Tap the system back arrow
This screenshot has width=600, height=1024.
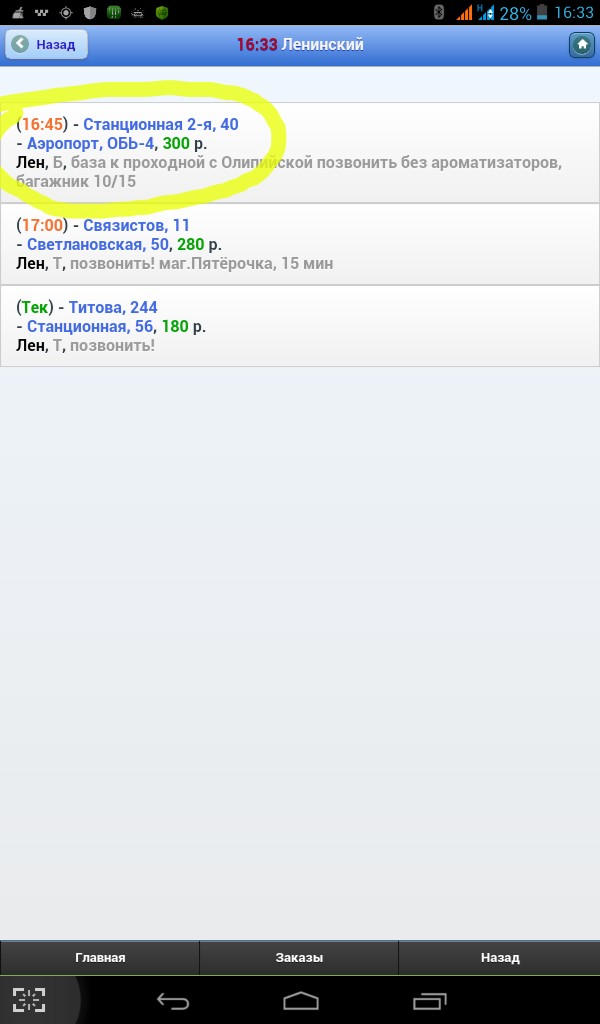(173, 1000)
